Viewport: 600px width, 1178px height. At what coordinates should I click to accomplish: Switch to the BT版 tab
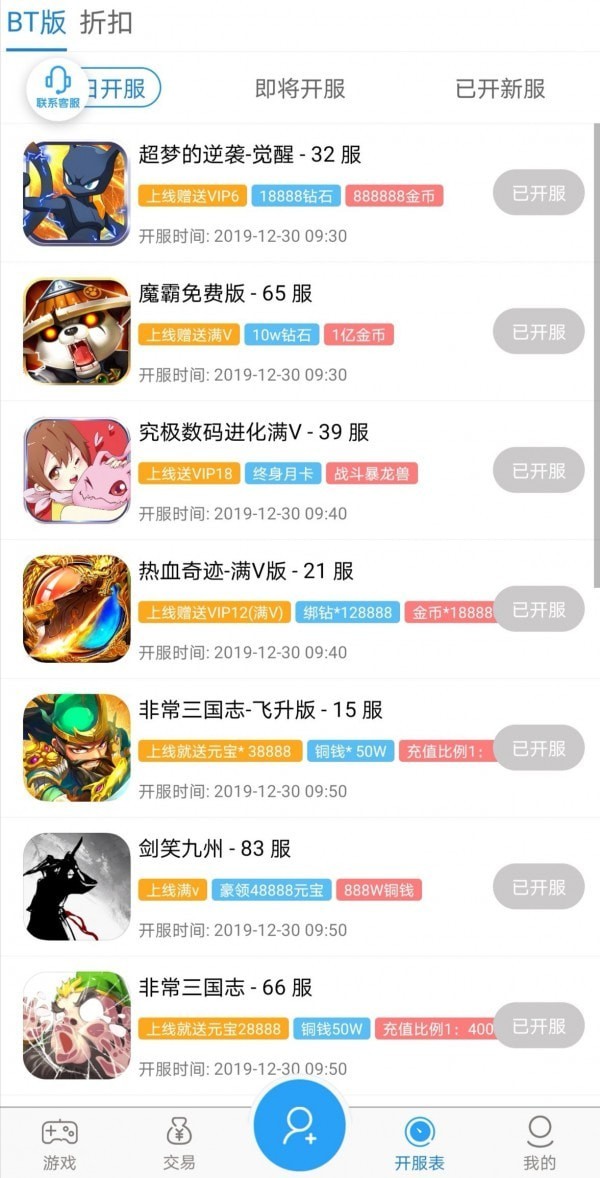pyautogui.click(x=36, y=23)
